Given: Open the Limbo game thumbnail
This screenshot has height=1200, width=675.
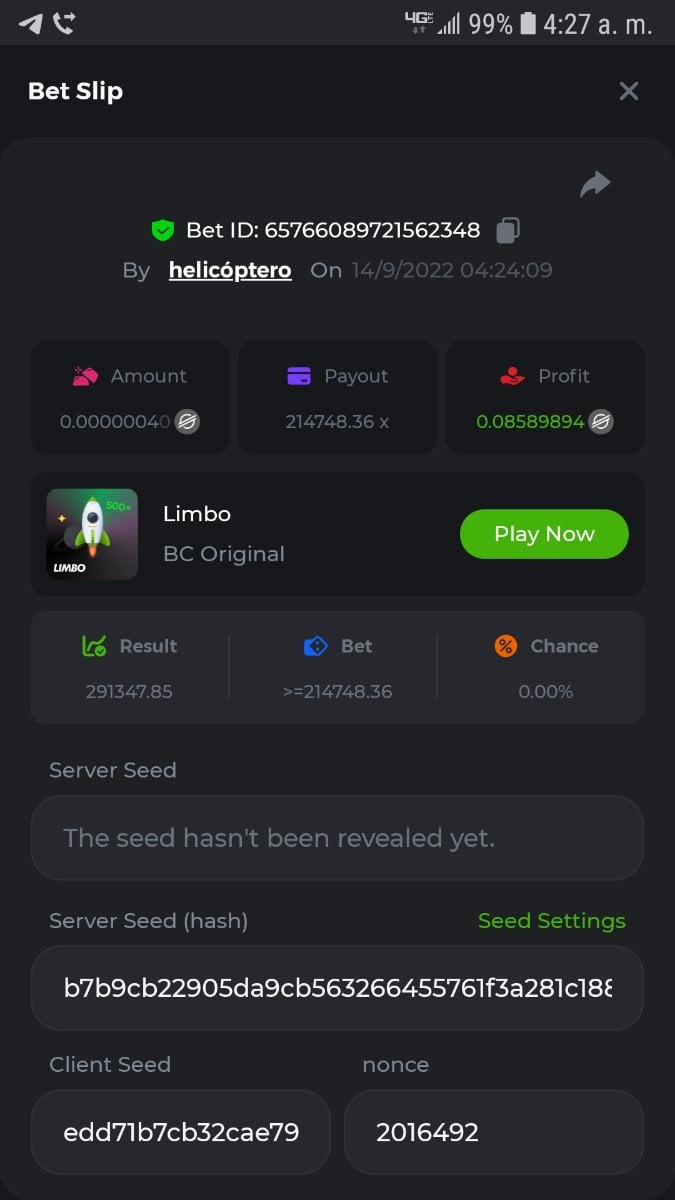Looking at the screenshot, I should coord(92,534).
